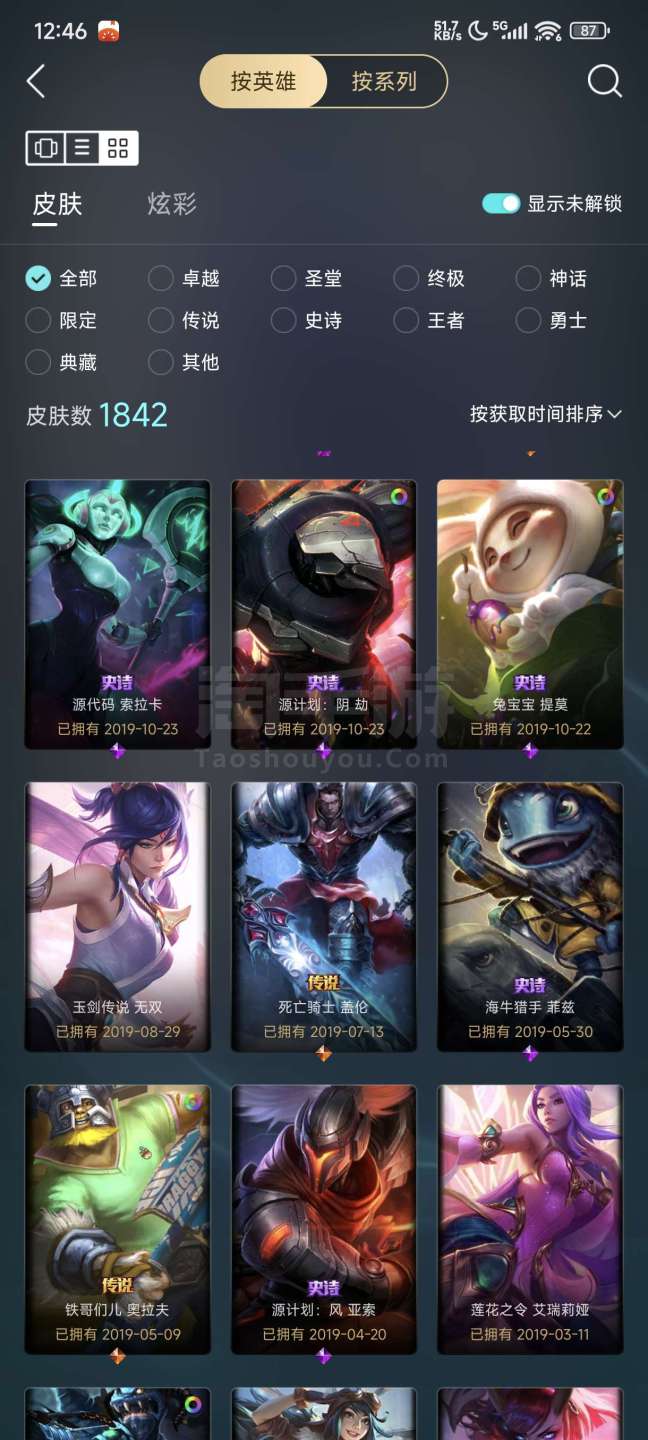Viewport: 648px width, 1440px height.
Task: Open the search magnifier icon
Action: tap(604, 81)
